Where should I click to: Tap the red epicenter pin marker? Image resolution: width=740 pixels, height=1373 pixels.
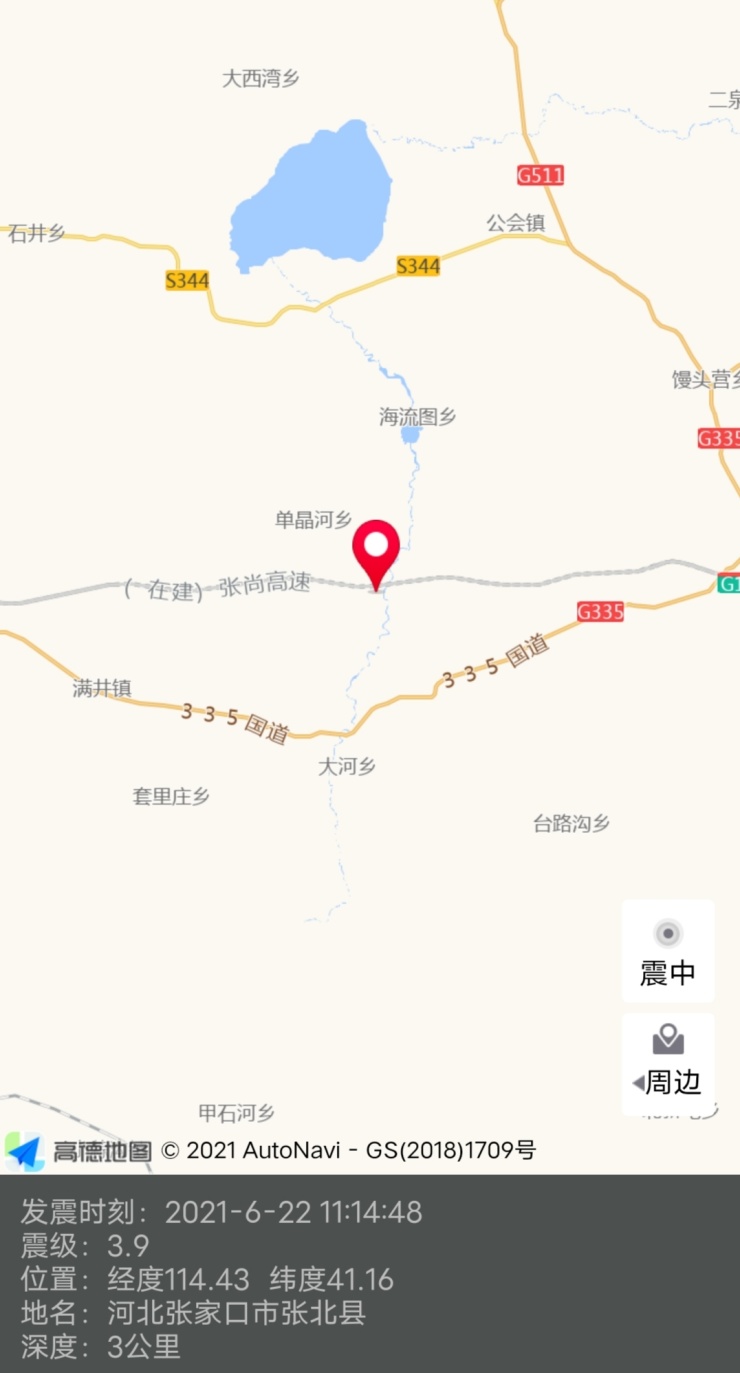pyautogui.click(x=376, y=549)
